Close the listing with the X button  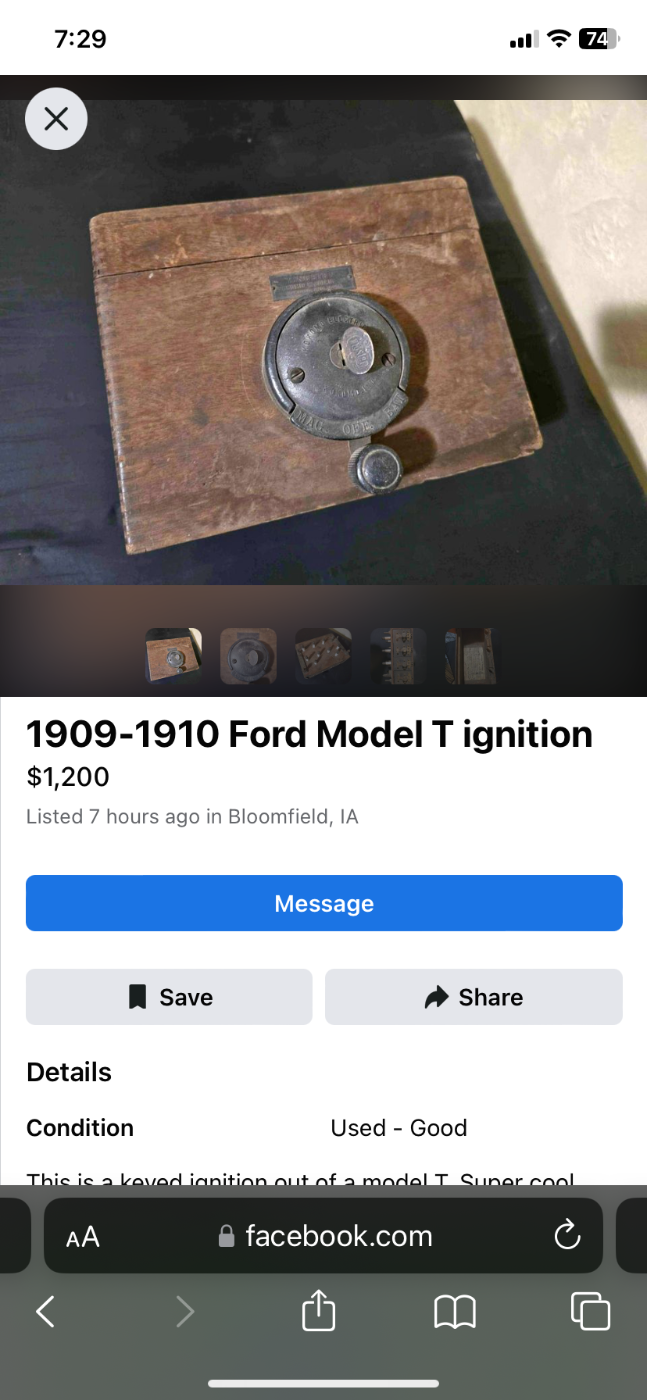(x=56, y=119)
